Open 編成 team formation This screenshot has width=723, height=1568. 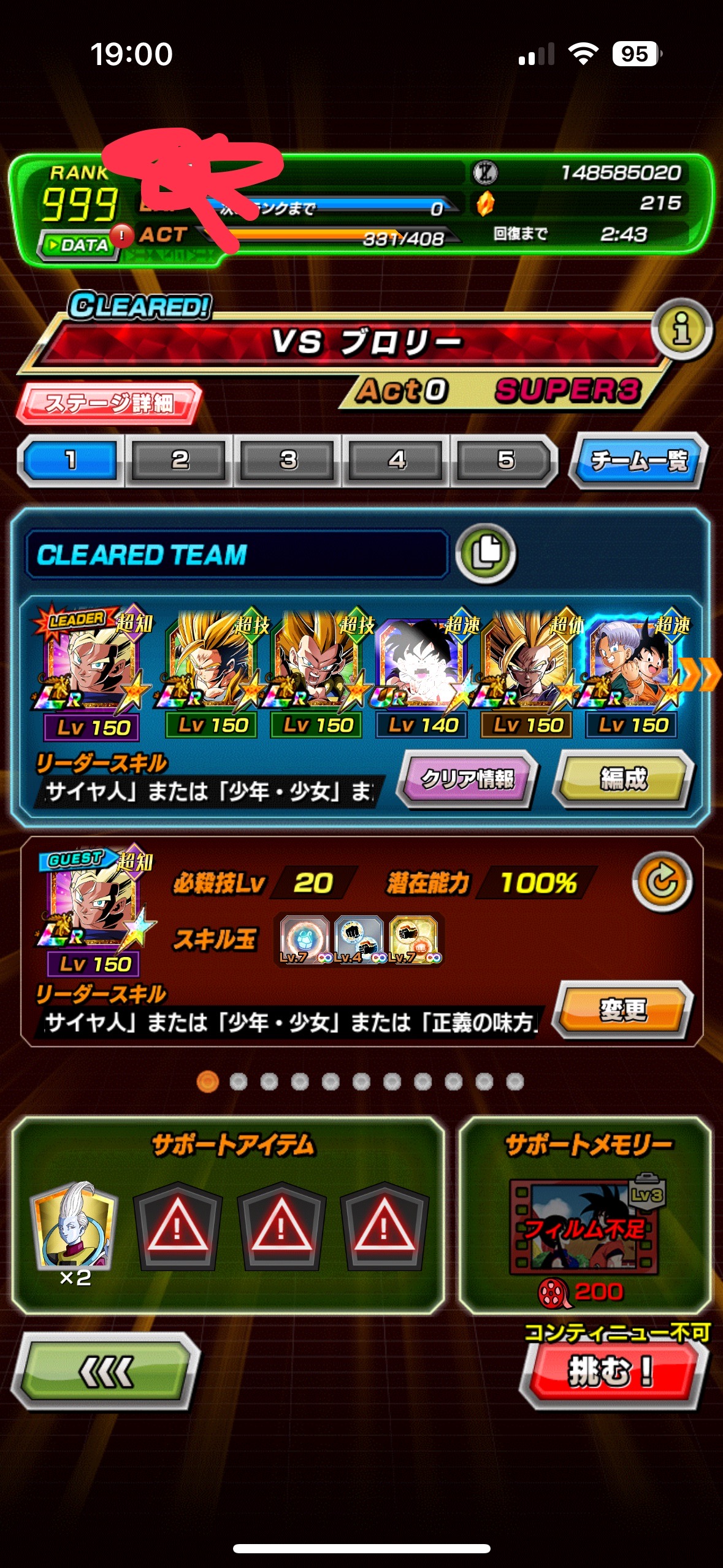623,779
